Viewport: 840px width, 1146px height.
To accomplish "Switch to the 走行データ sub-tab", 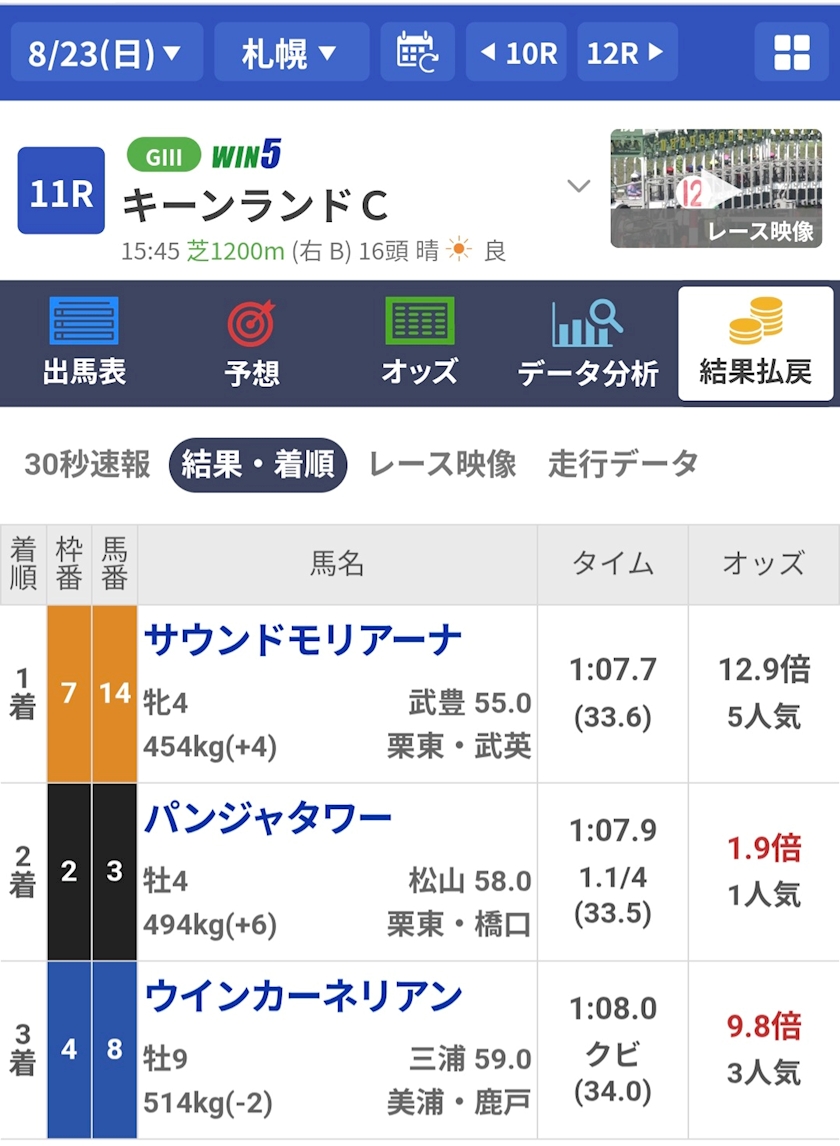I will (x=624, y=464).
